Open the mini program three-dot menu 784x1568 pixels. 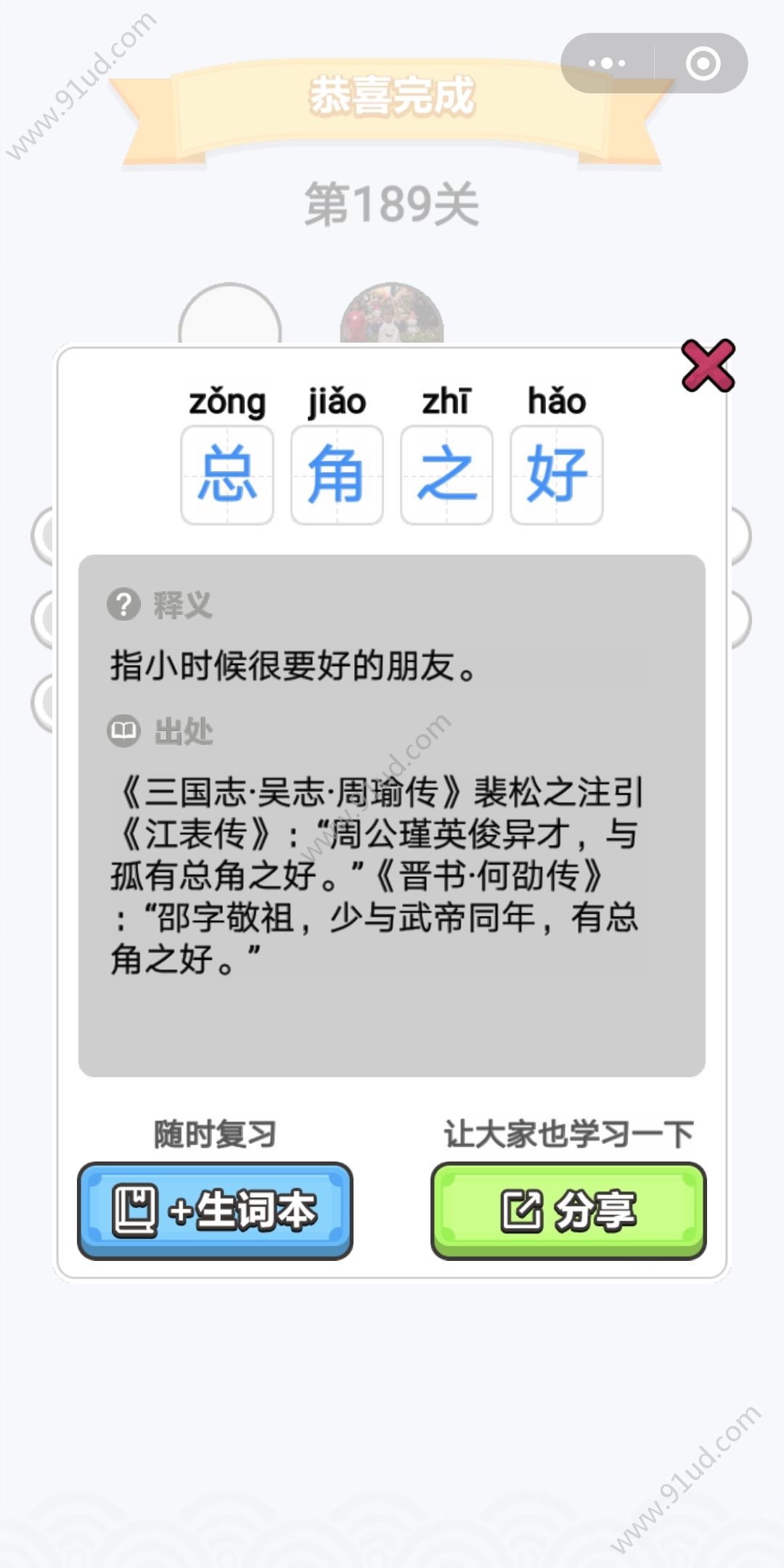(x=607, y=63)
